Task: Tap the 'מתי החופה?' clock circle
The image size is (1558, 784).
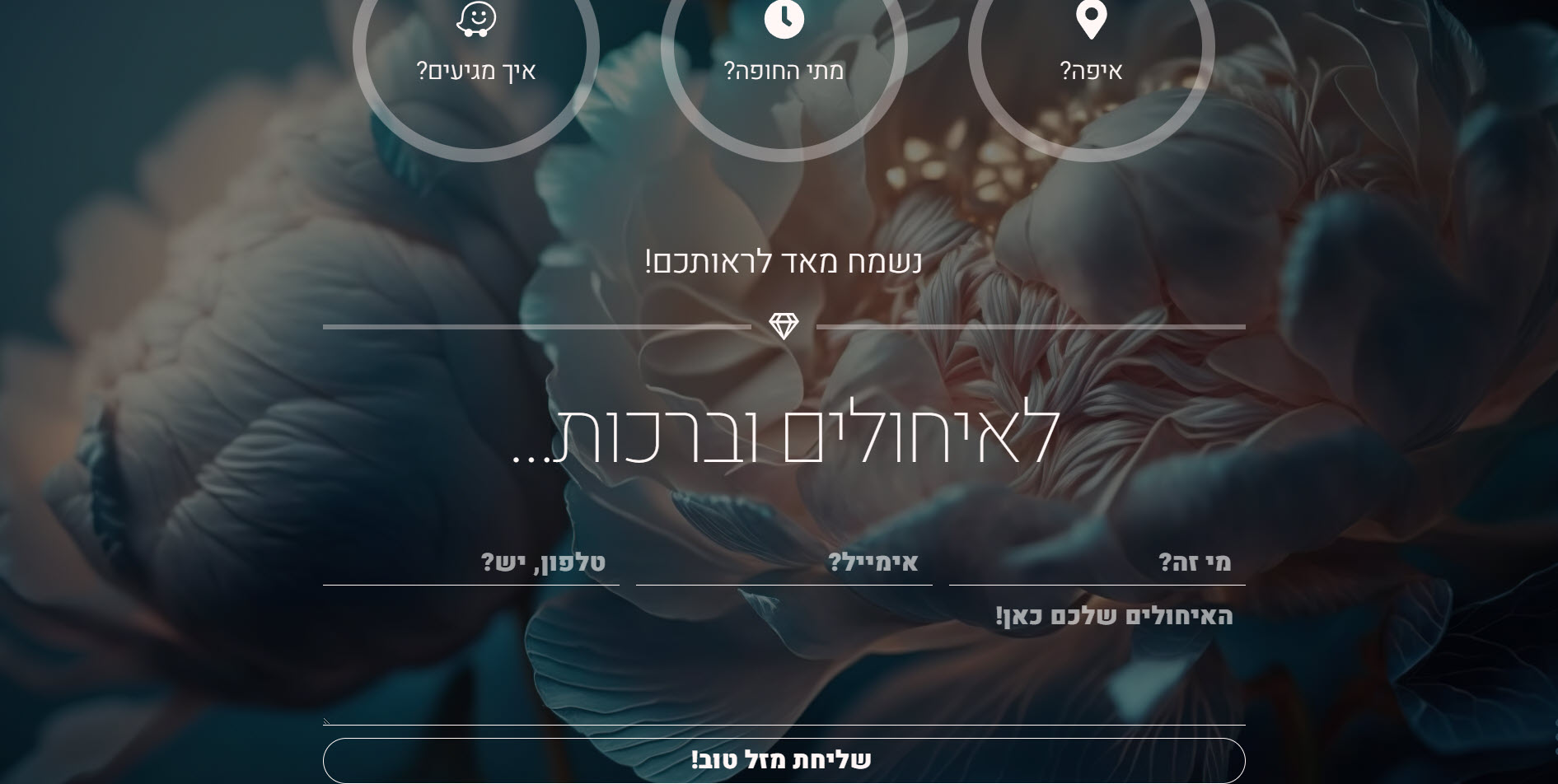Action: (784, 49)
